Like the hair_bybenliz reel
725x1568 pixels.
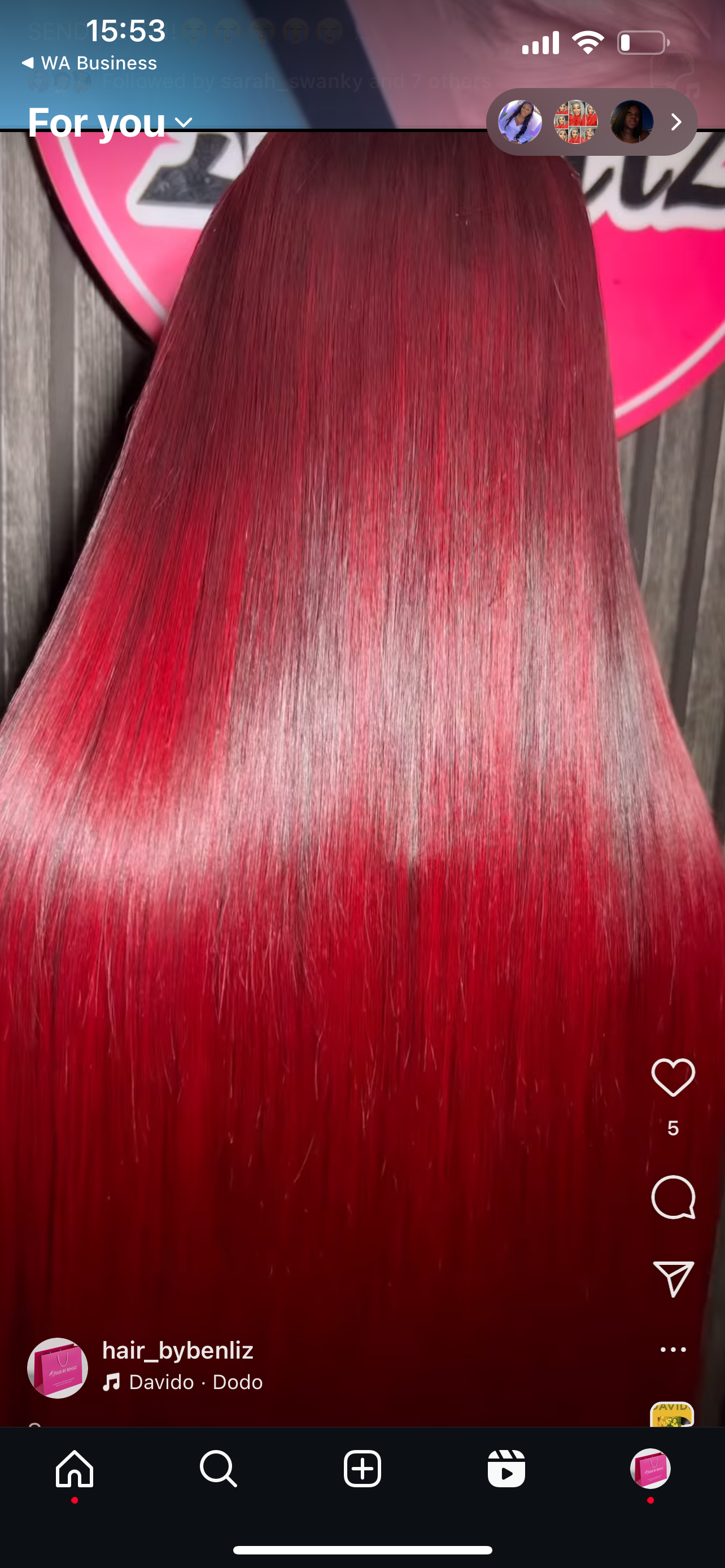(x=672, y=1078)
